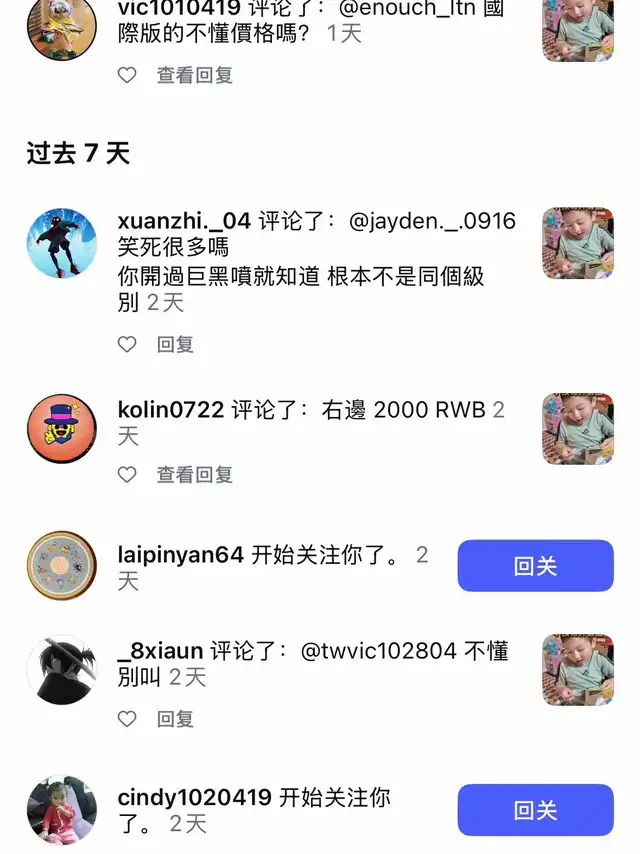Open cindy1020419's profile photo
The height and width of the screenshot is (854, 640).
point(62,810)
